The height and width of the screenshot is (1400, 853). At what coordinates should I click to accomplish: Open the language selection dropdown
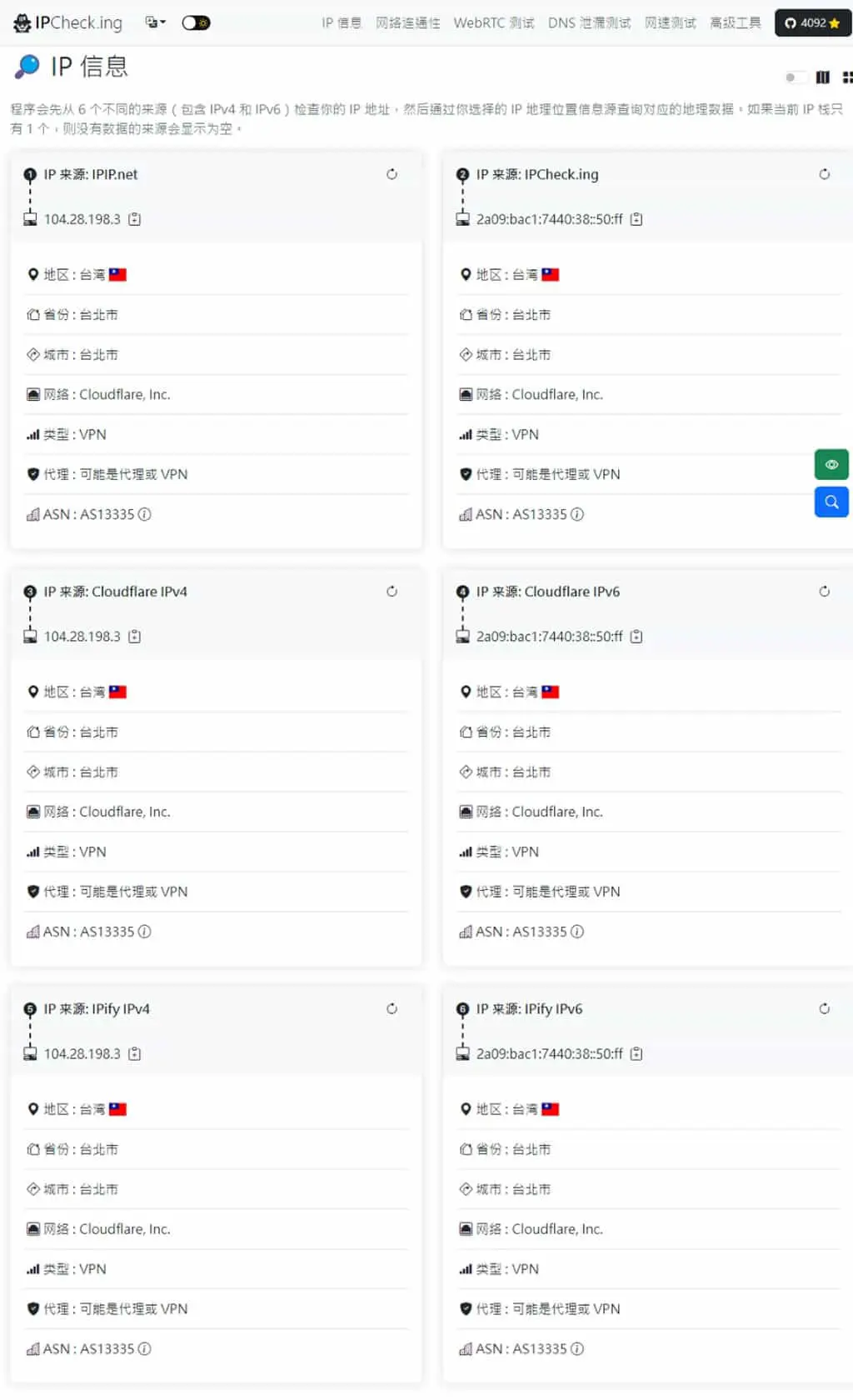click(x=155, y=22)
